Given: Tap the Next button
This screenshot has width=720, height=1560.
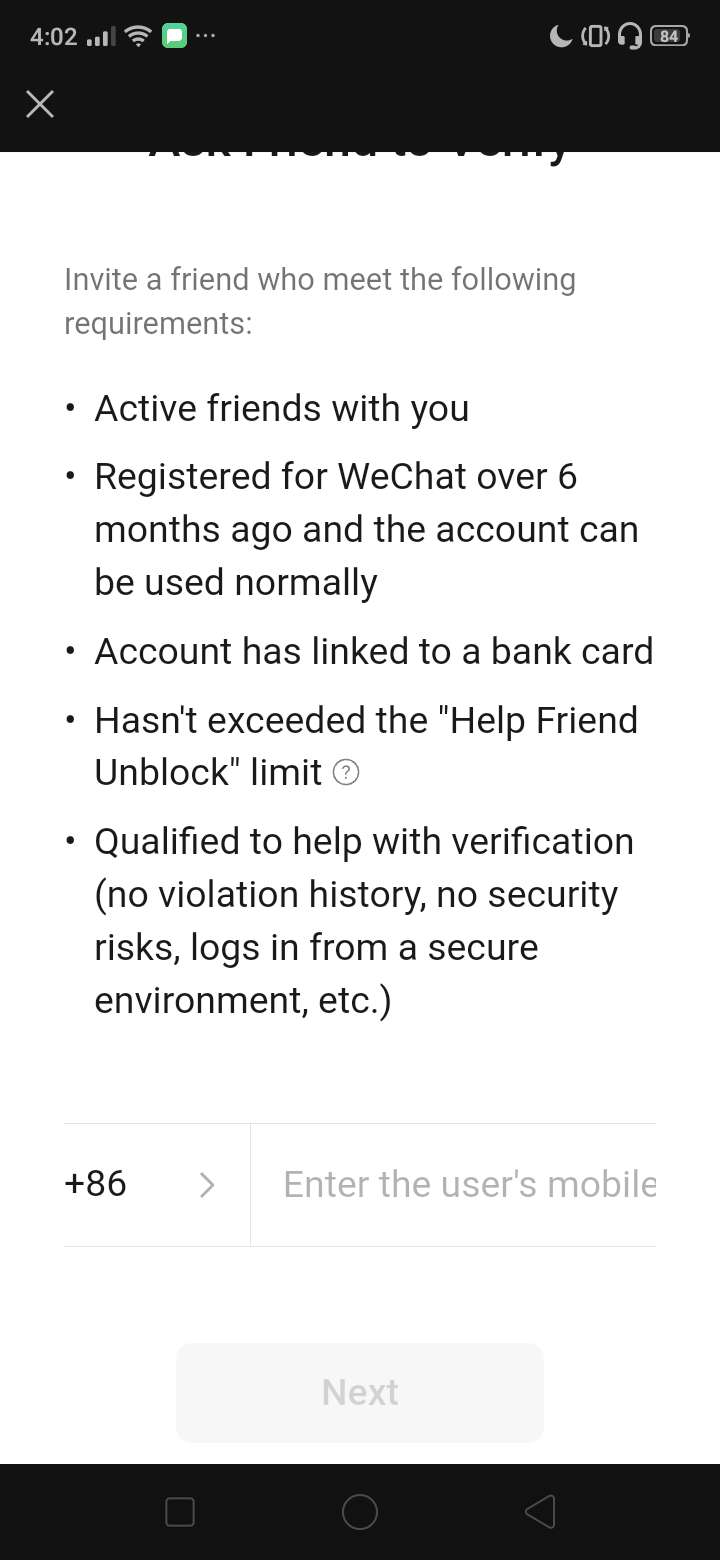Looking at the screenshot, I should point(360,1392).
